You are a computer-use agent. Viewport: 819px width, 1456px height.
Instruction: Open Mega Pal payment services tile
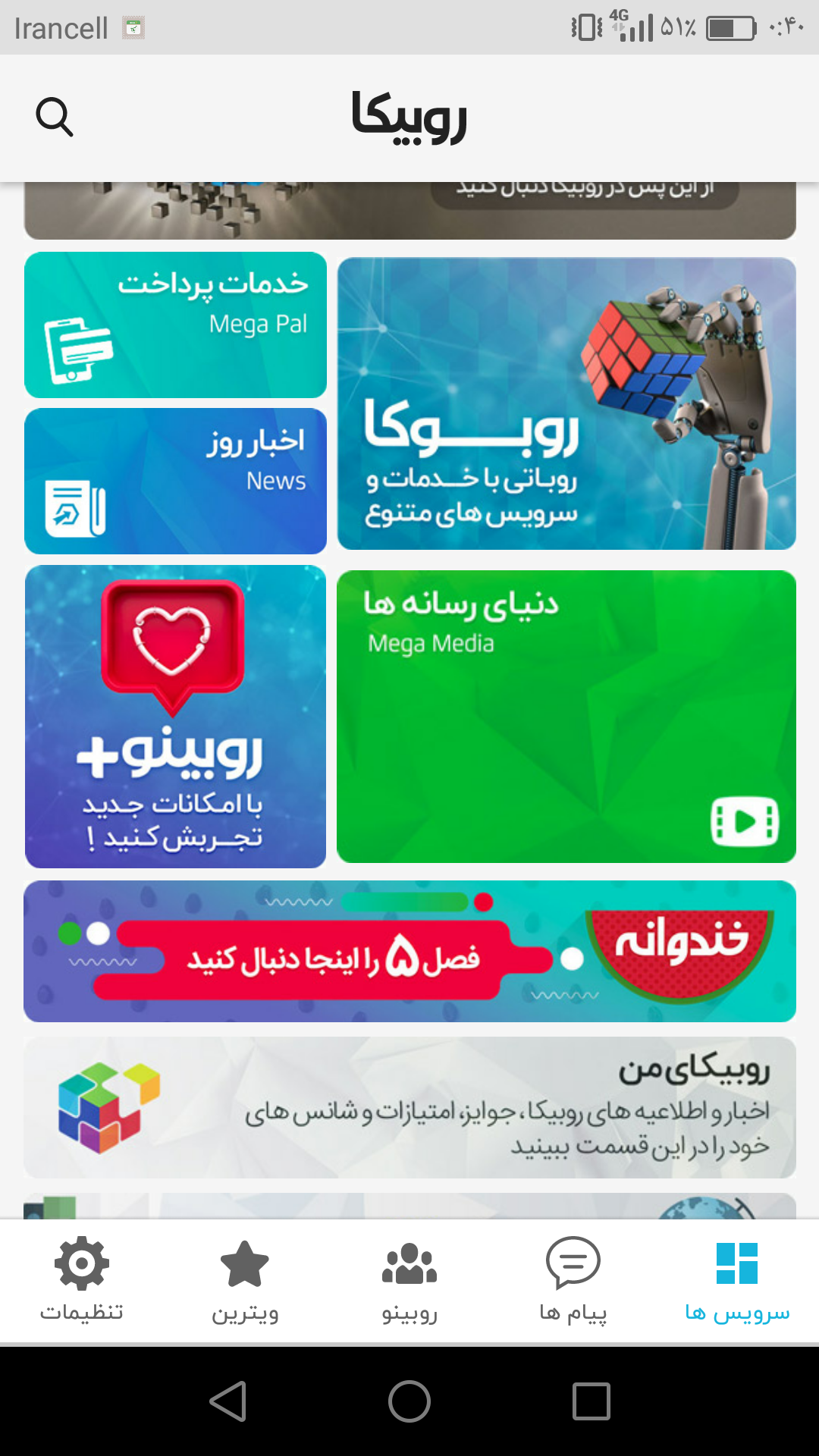click(x=175, y=325)
